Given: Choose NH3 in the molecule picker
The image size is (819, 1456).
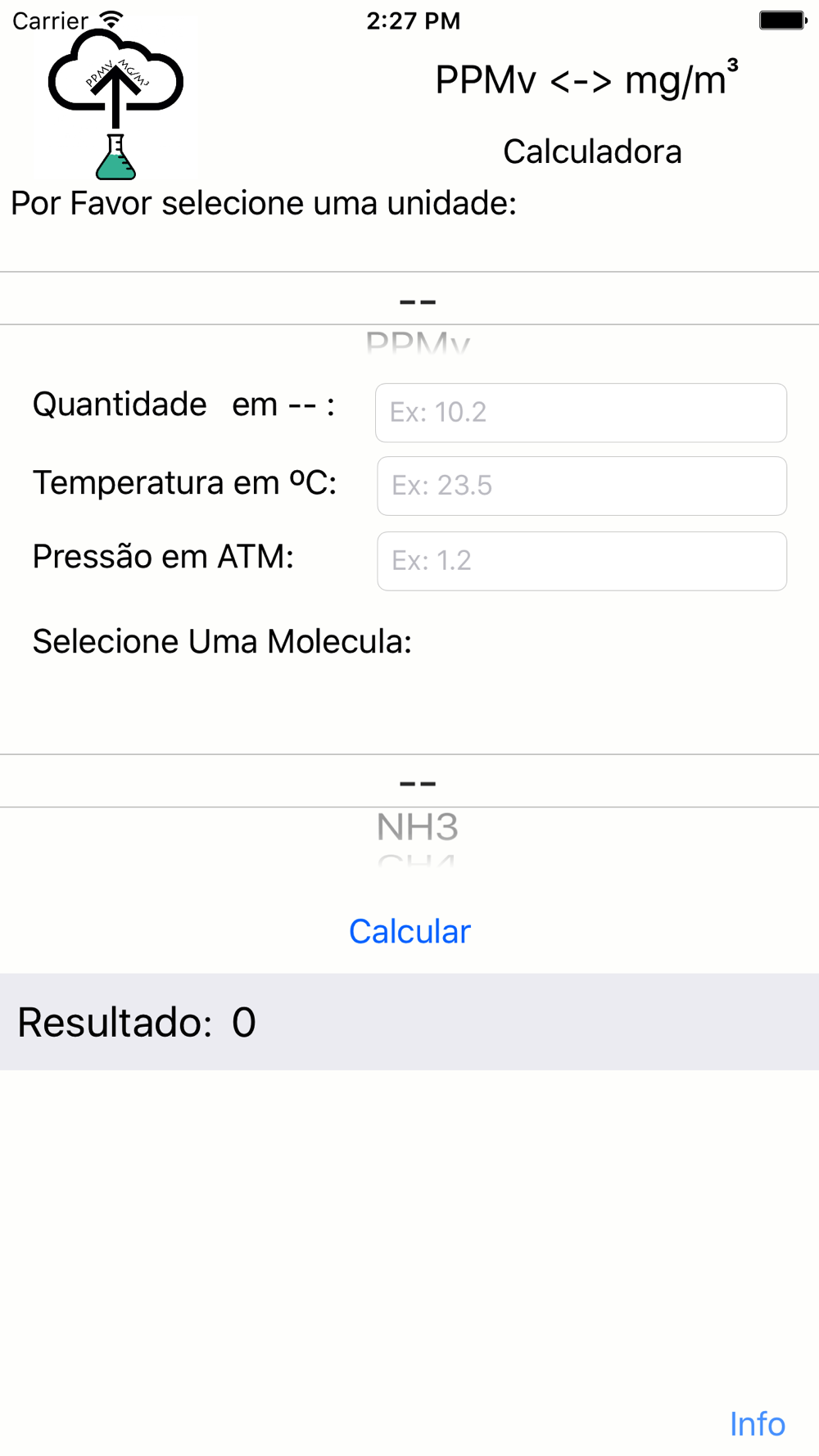Looking at the screenshot, I should pos(418,827).
